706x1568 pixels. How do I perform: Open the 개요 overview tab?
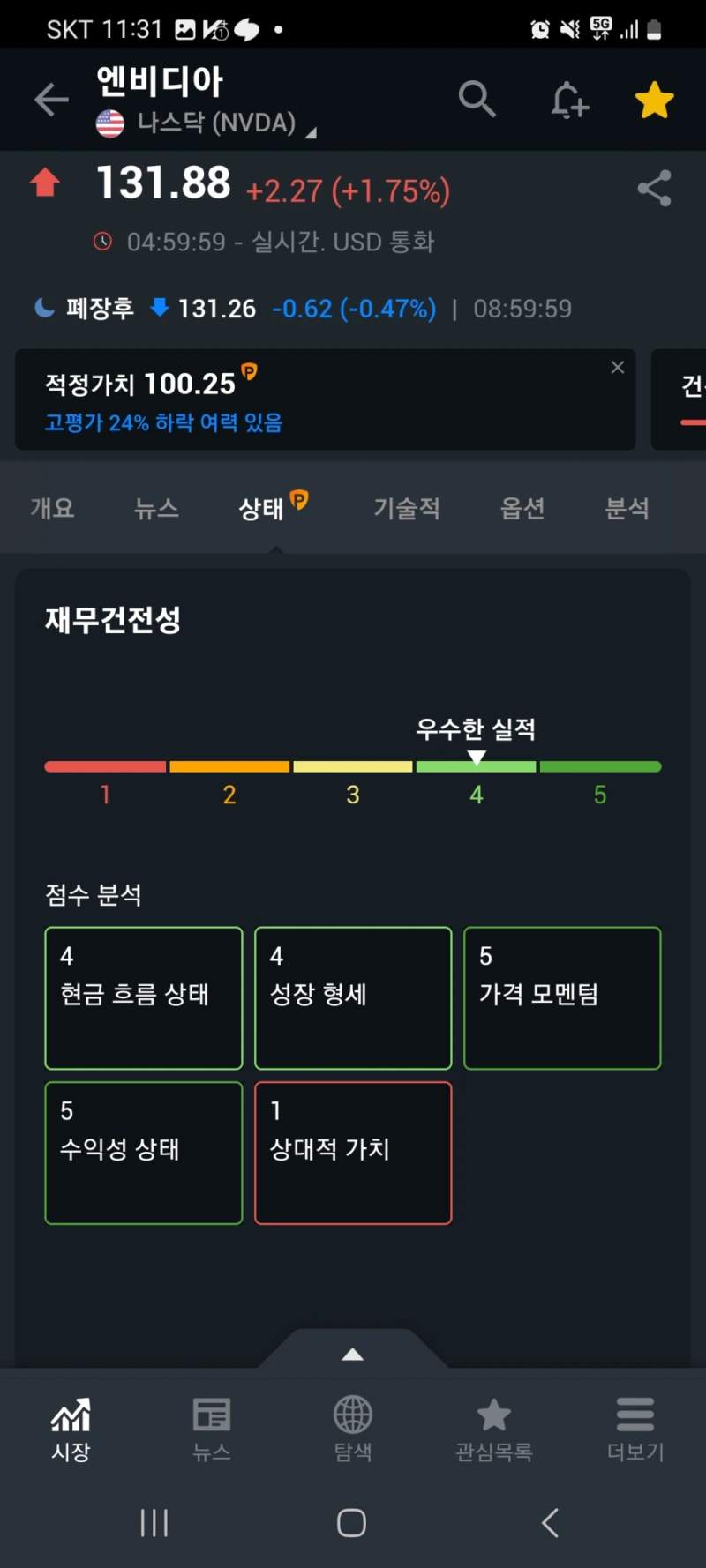[50, 508]
